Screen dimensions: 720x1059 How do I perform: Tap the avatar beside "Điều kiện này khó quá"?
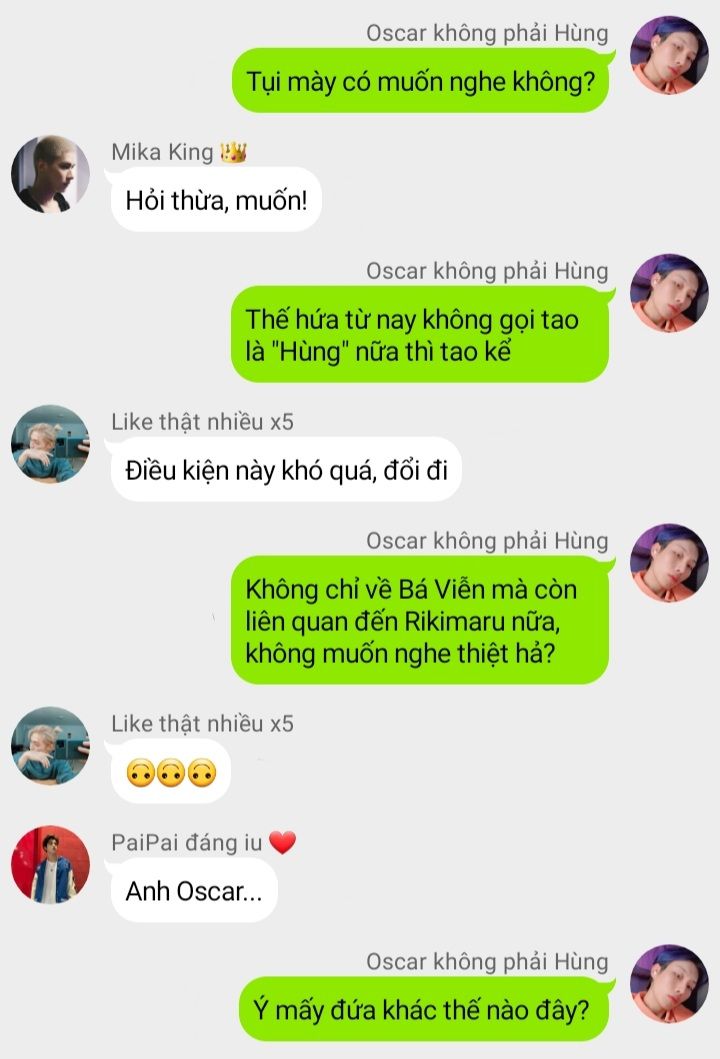(50, 444)
